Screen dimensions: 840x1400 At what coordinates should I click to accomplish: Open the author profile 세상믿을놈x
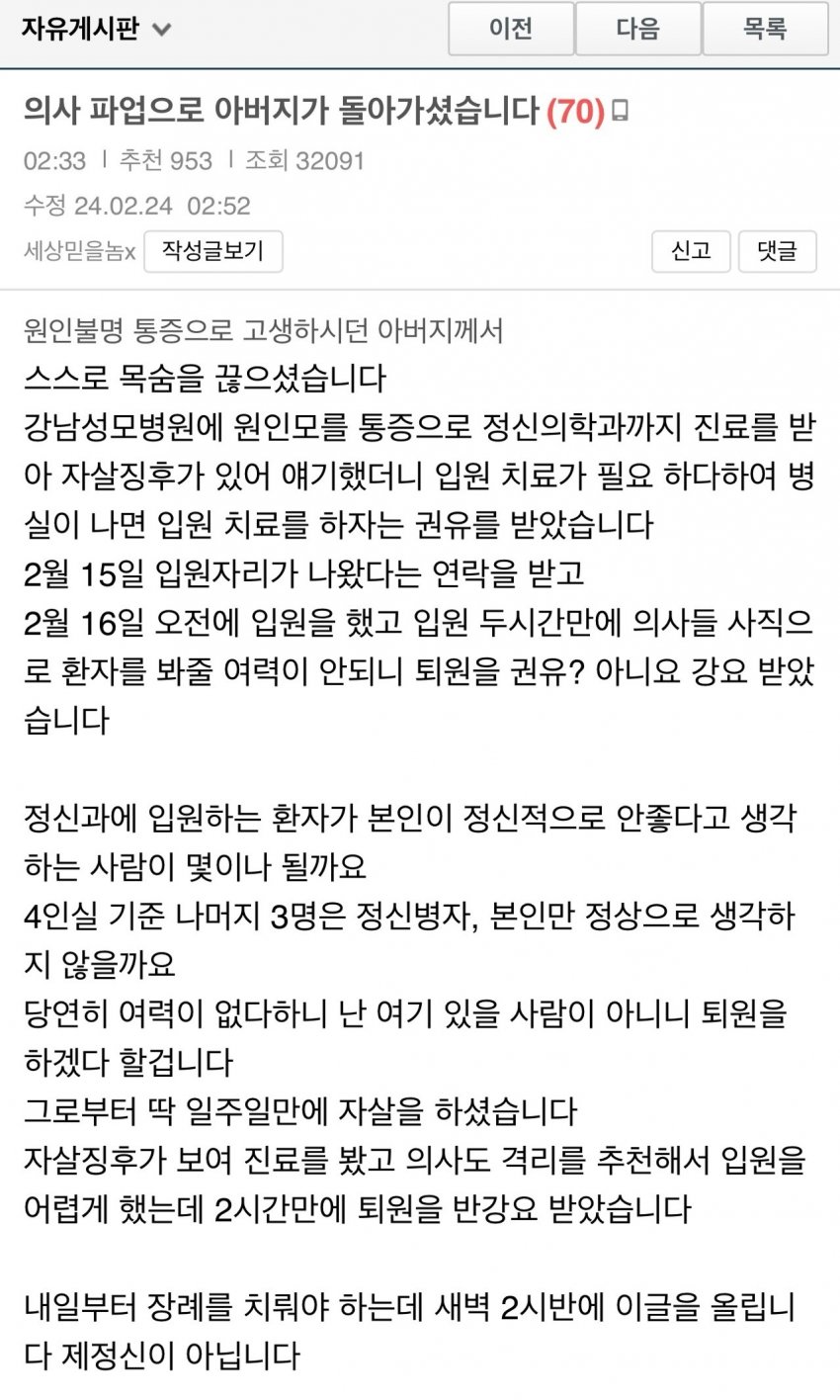tap(80, 252)
